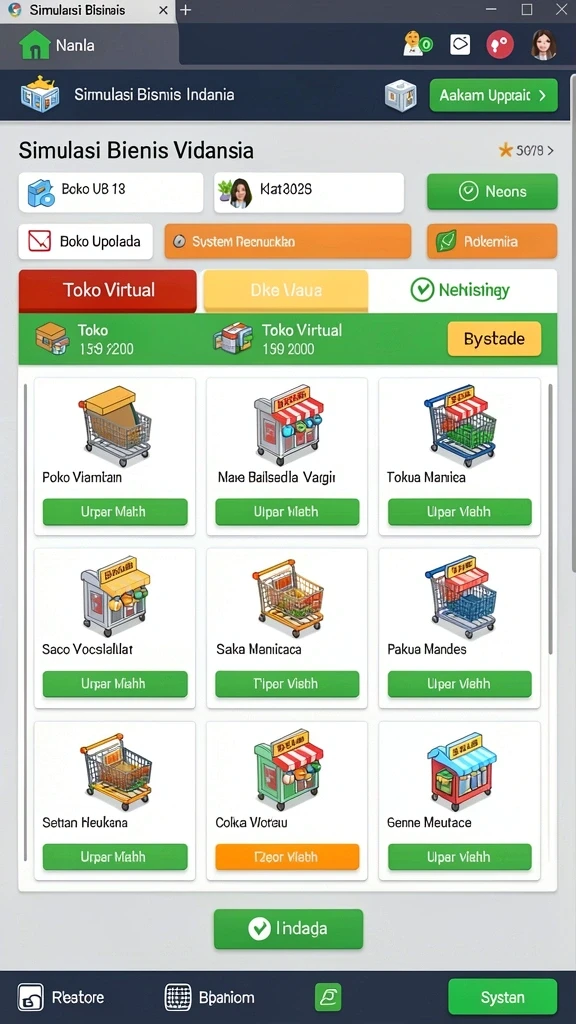
Task: Open Boko Upolada
Action: coord(86,242)
